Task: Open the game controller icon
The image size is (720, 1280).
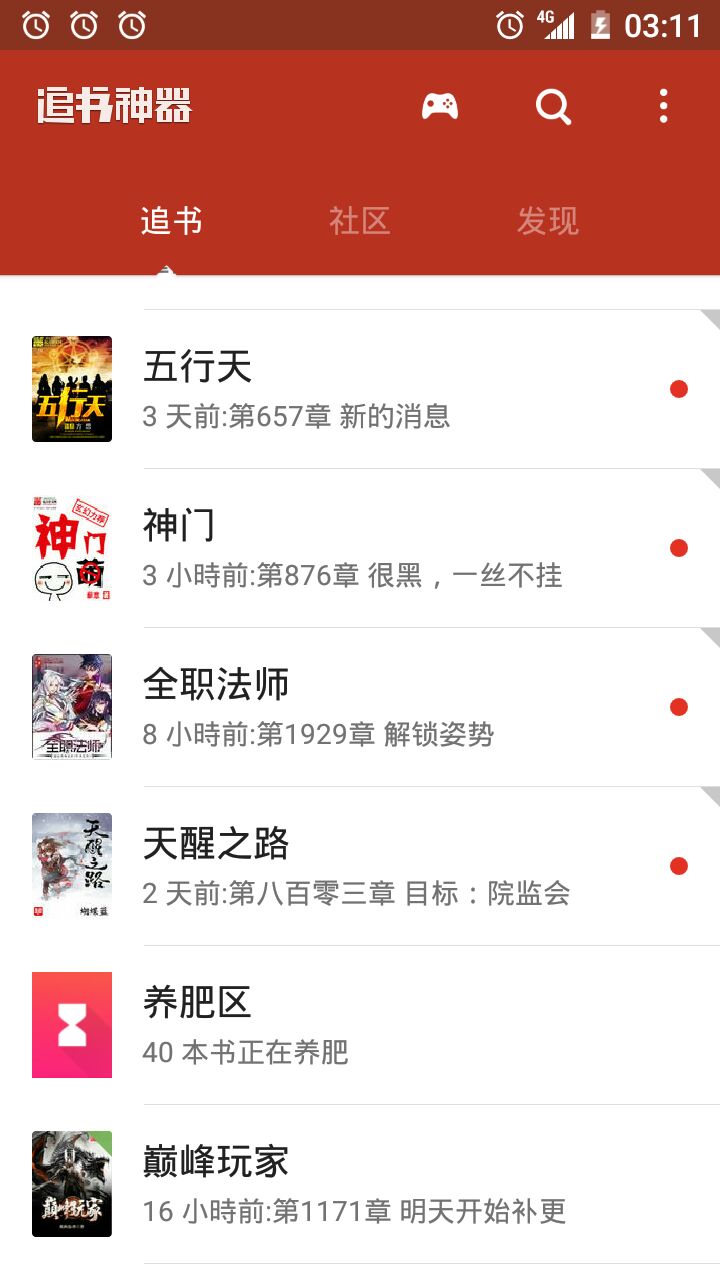Action: pos(440,106)
